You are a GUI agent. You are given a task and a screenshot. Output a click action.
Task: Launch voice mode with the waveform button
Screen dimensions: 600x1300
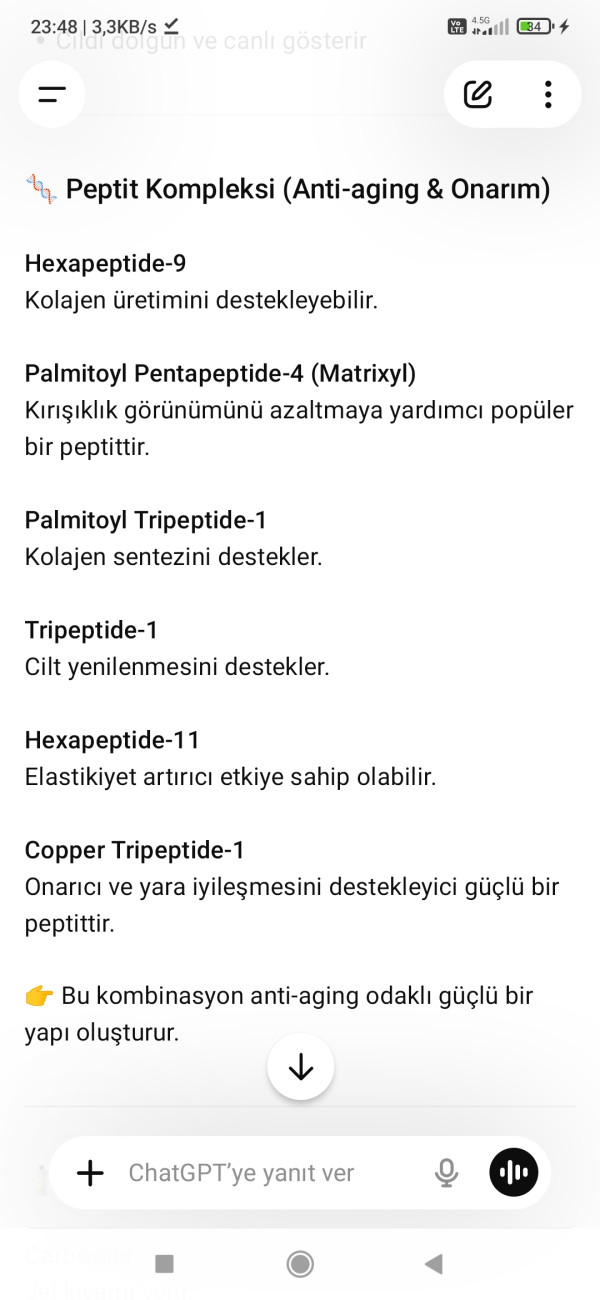pos(514,1173)
